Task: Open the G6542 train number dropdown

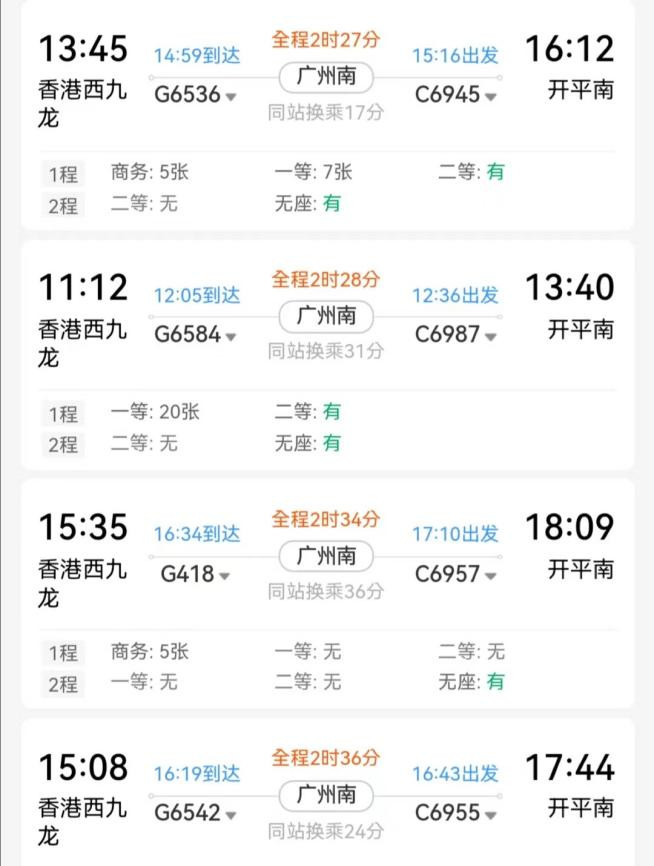Action: pyautogui.click(x=196, y=814)
